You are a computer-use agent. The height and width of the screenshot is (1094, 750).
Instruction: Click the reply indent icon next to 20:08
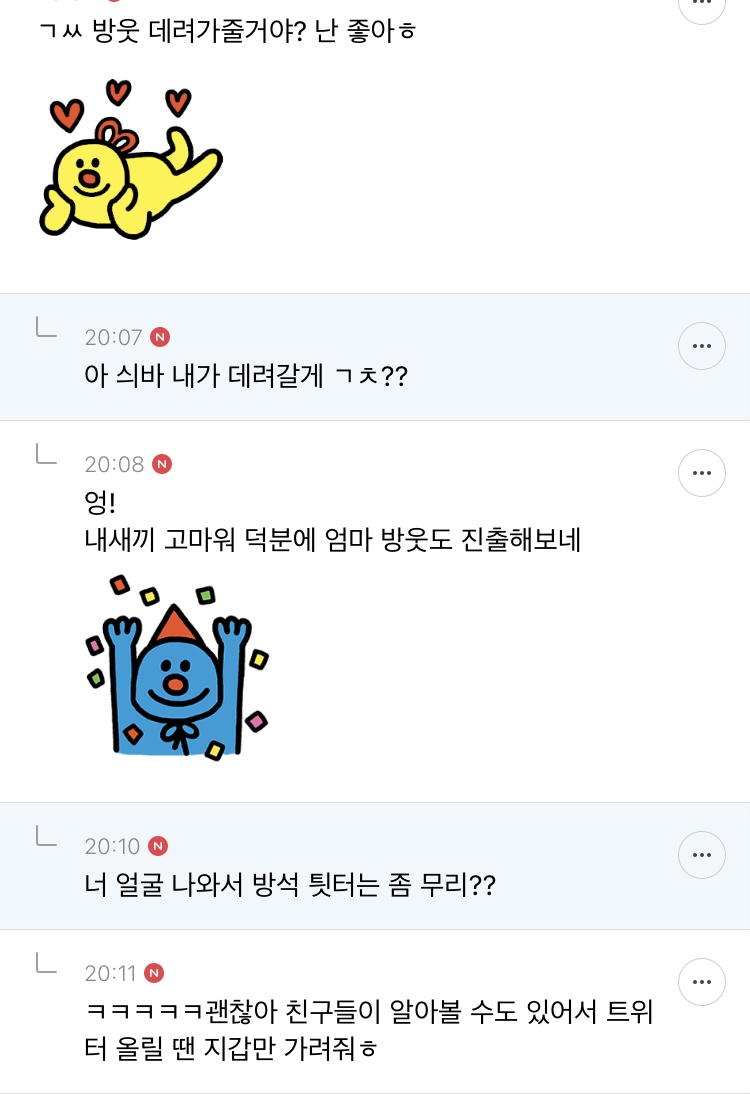coord(46,460)
